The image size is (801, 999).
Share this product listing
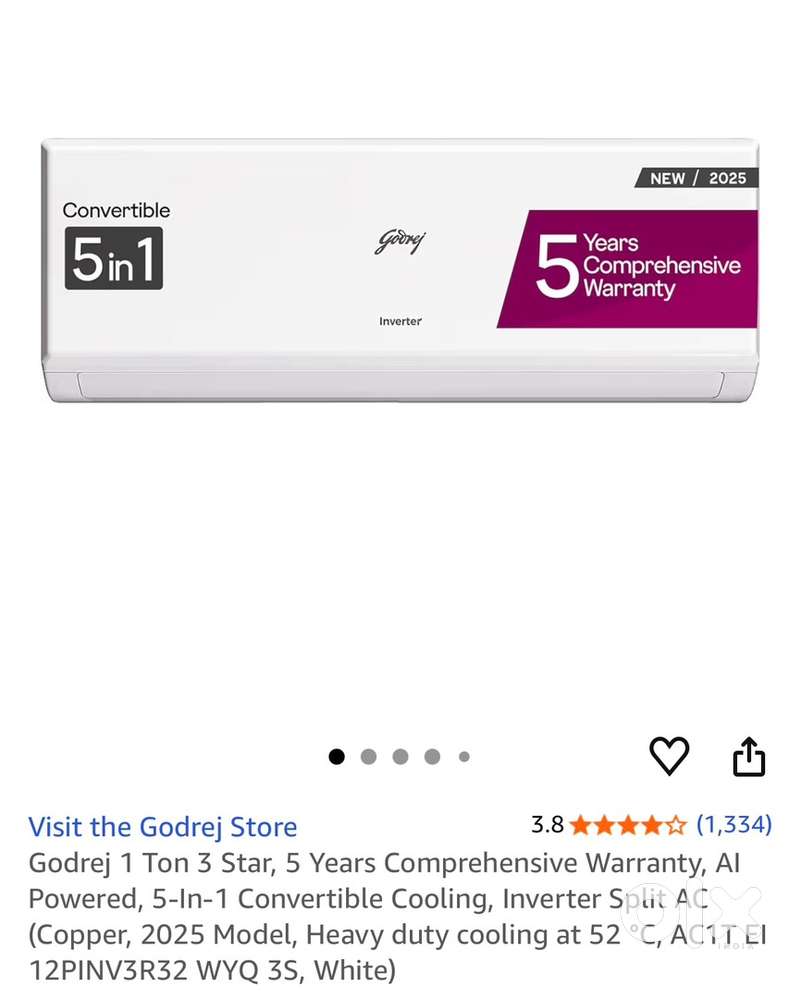point(748,757)
